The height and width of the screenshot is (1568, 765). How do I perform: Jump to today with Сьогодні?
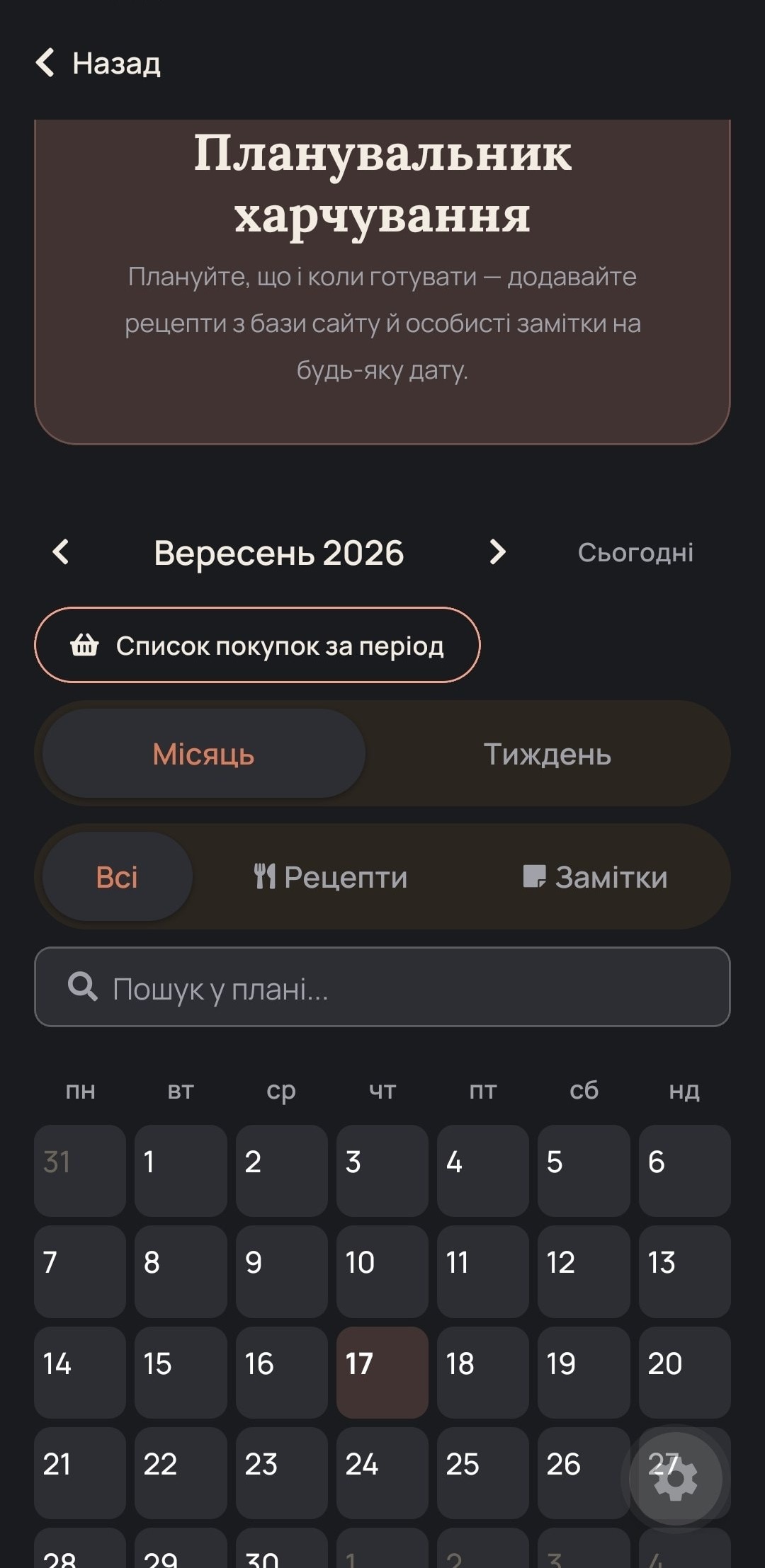click(635, 552)
